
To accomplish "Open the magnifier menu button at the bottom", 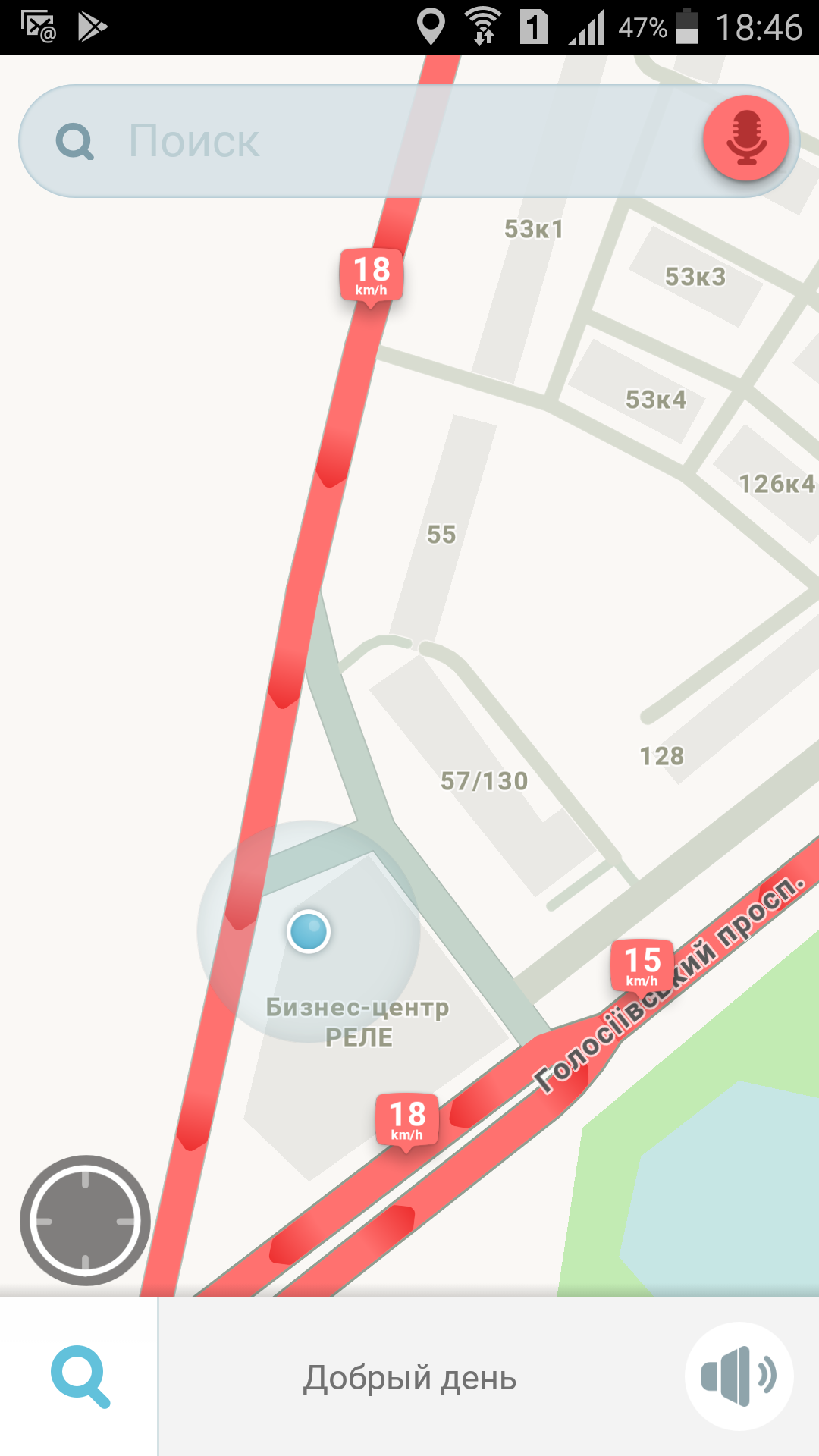I will tap(80, 1376).
